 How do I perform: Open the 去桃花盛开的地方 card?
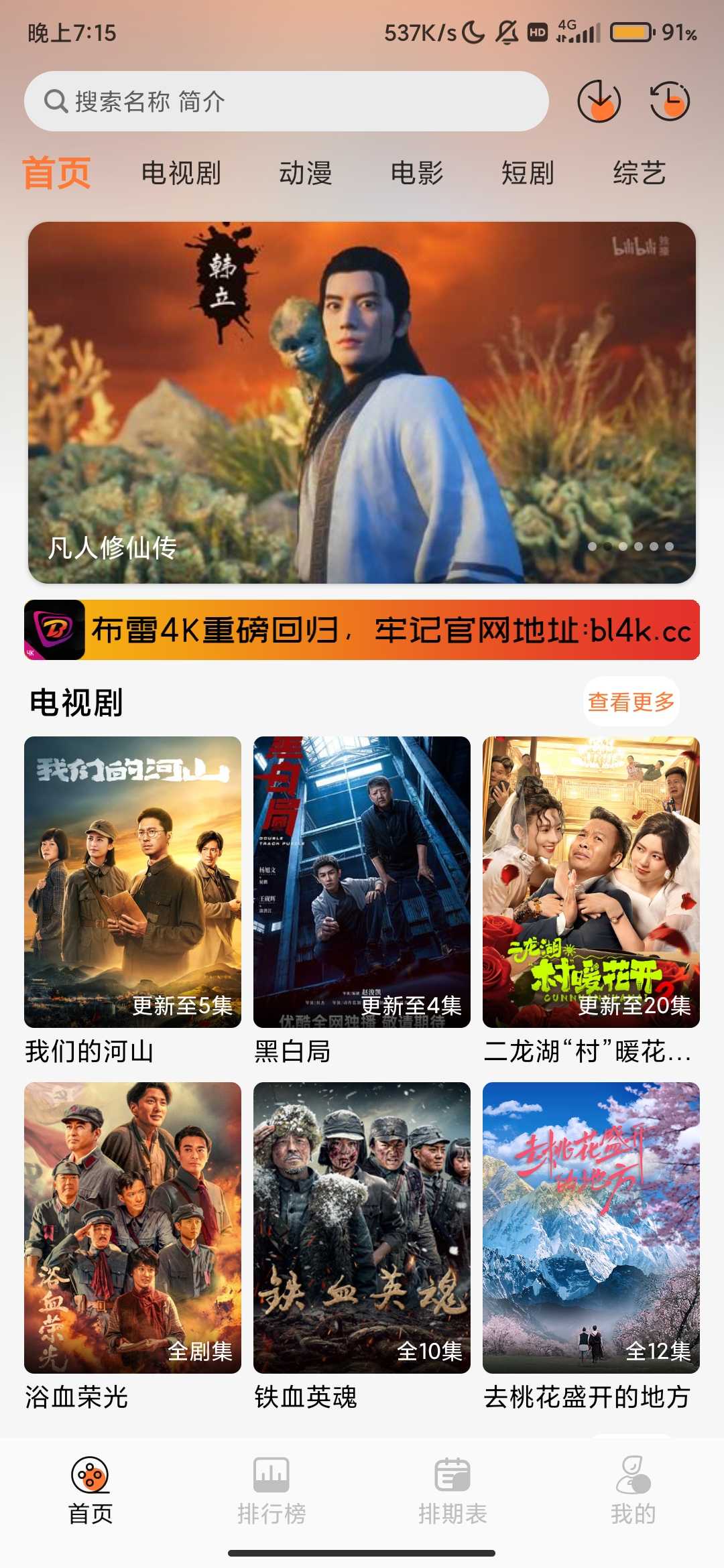tap(591, 1228)
